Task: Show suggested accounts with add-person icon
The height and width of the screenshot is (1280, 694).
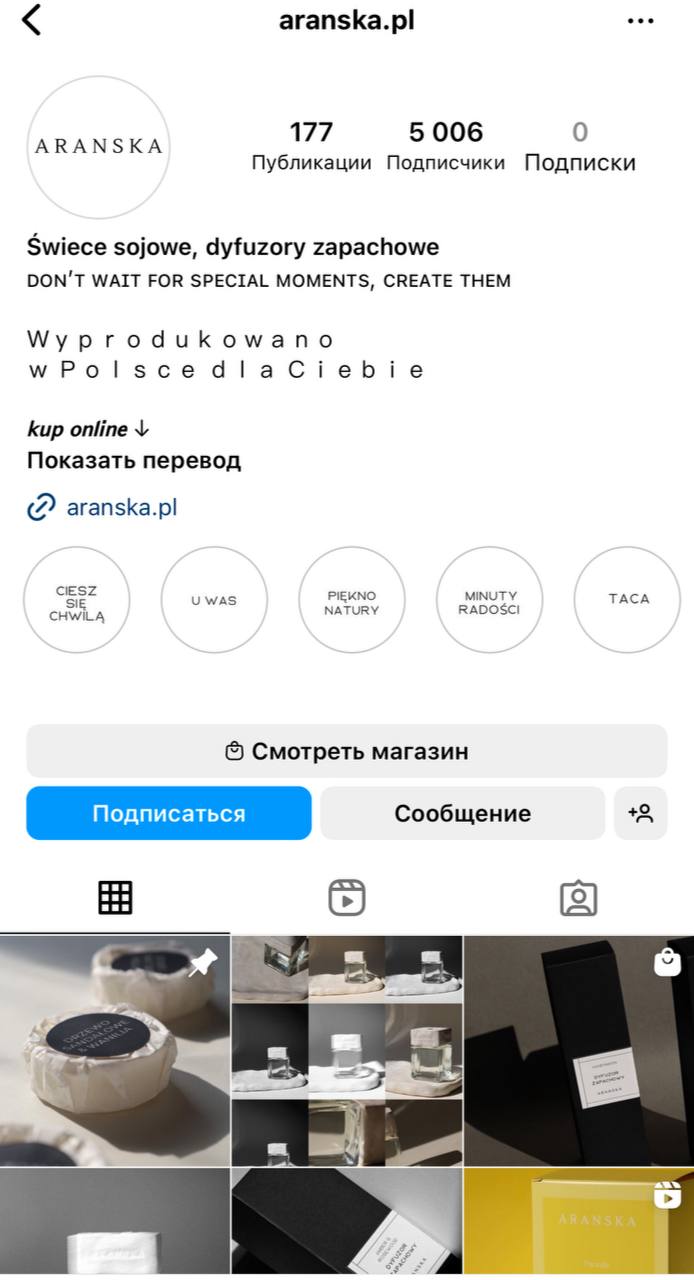Action: tap(640, 813)
